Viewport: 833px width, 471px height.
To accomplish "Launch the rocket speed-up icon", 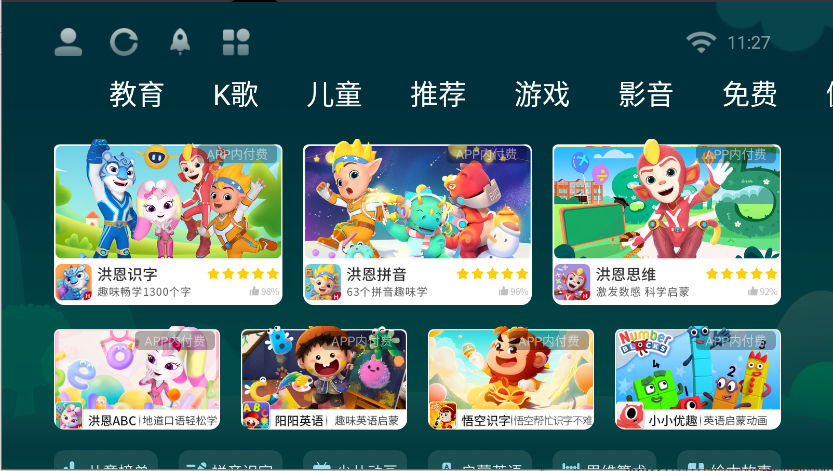I will (180, 42).
